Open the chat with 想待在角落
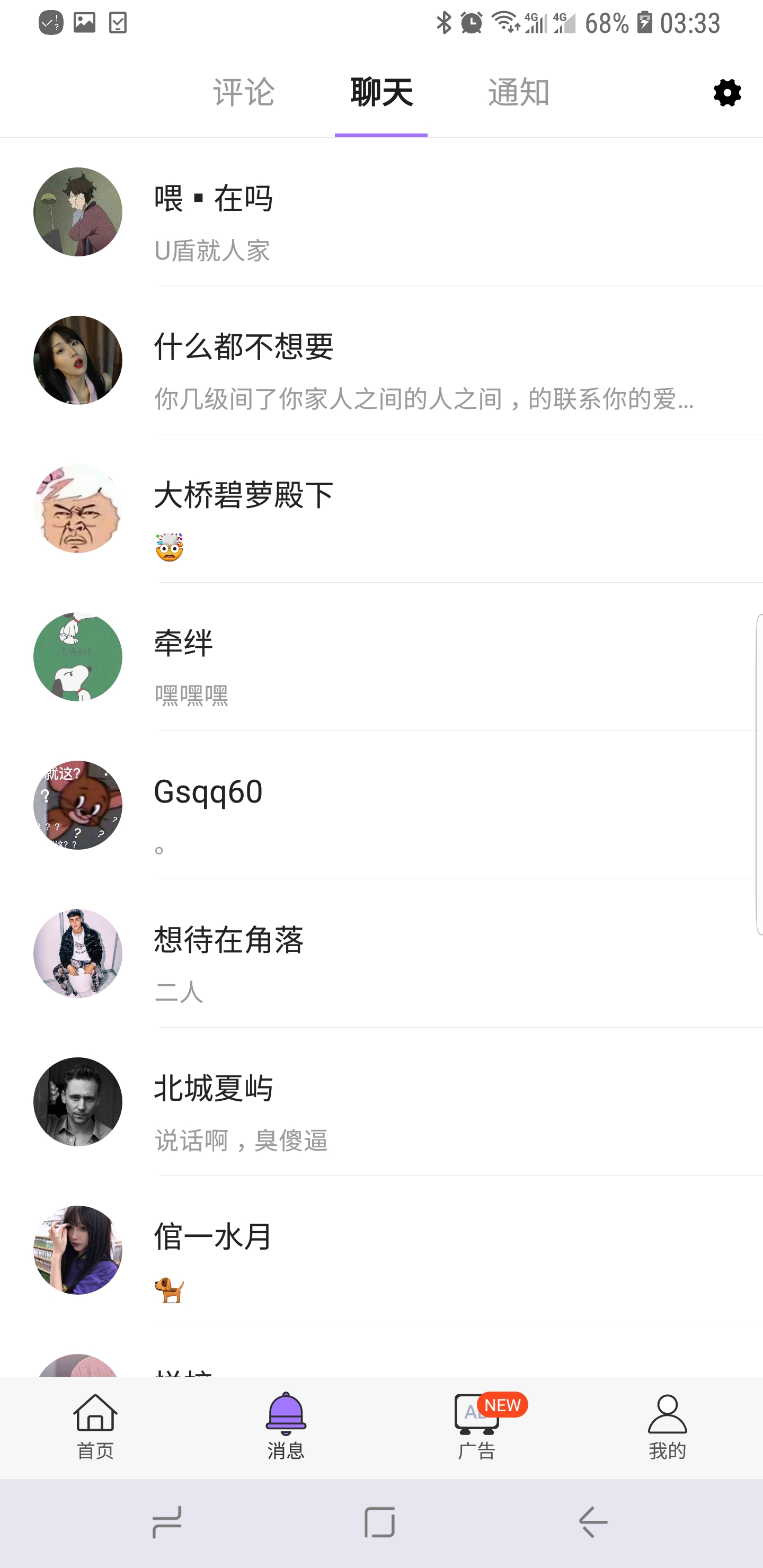The width and height of the screenshot is (763, 1568). [x=396, y=954]
